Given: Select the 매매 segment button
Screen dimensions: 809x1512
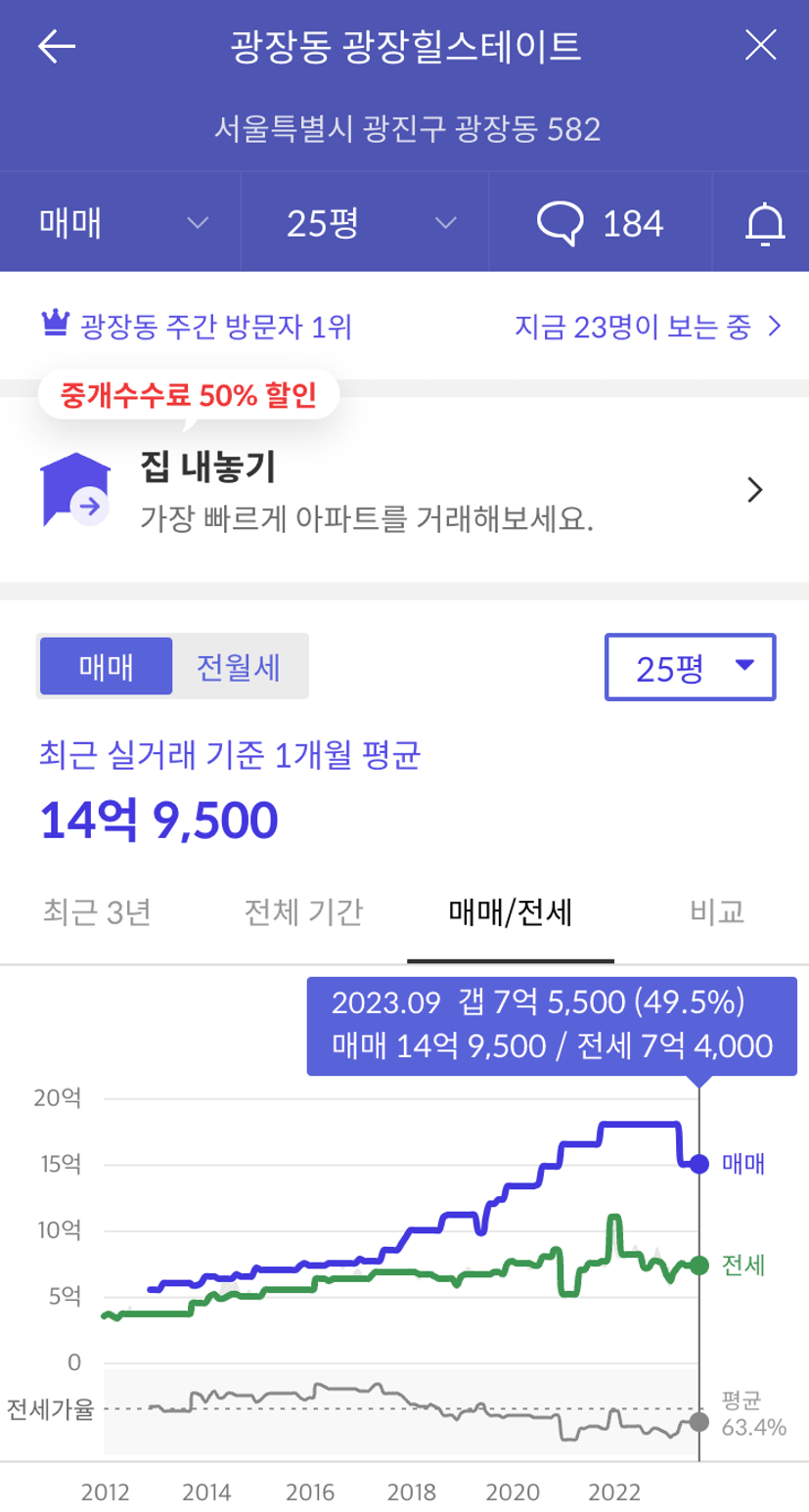Looking at the screenshot, I should tap(106, 666).
